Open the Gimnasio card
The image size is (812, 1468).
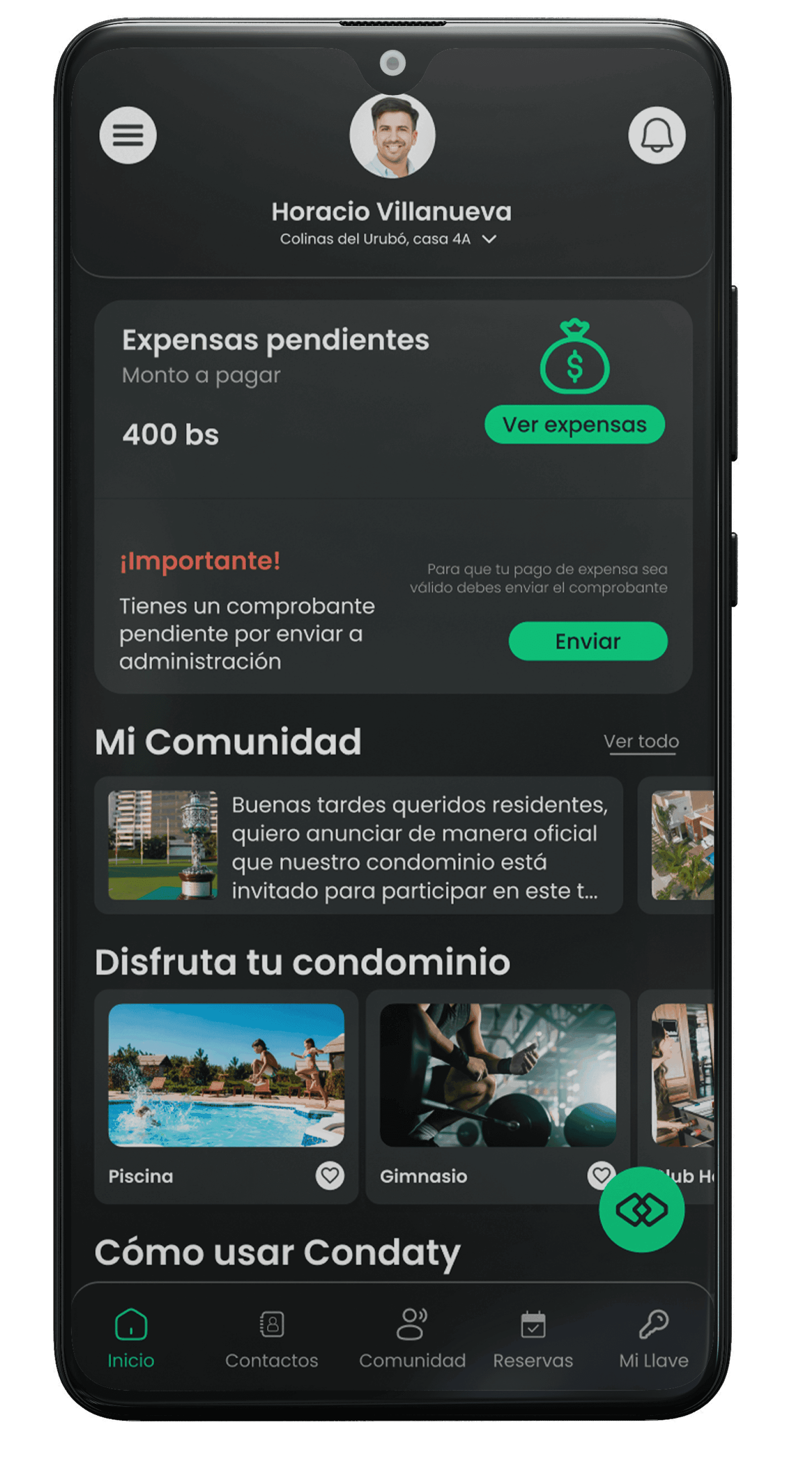coord(497,1075)
